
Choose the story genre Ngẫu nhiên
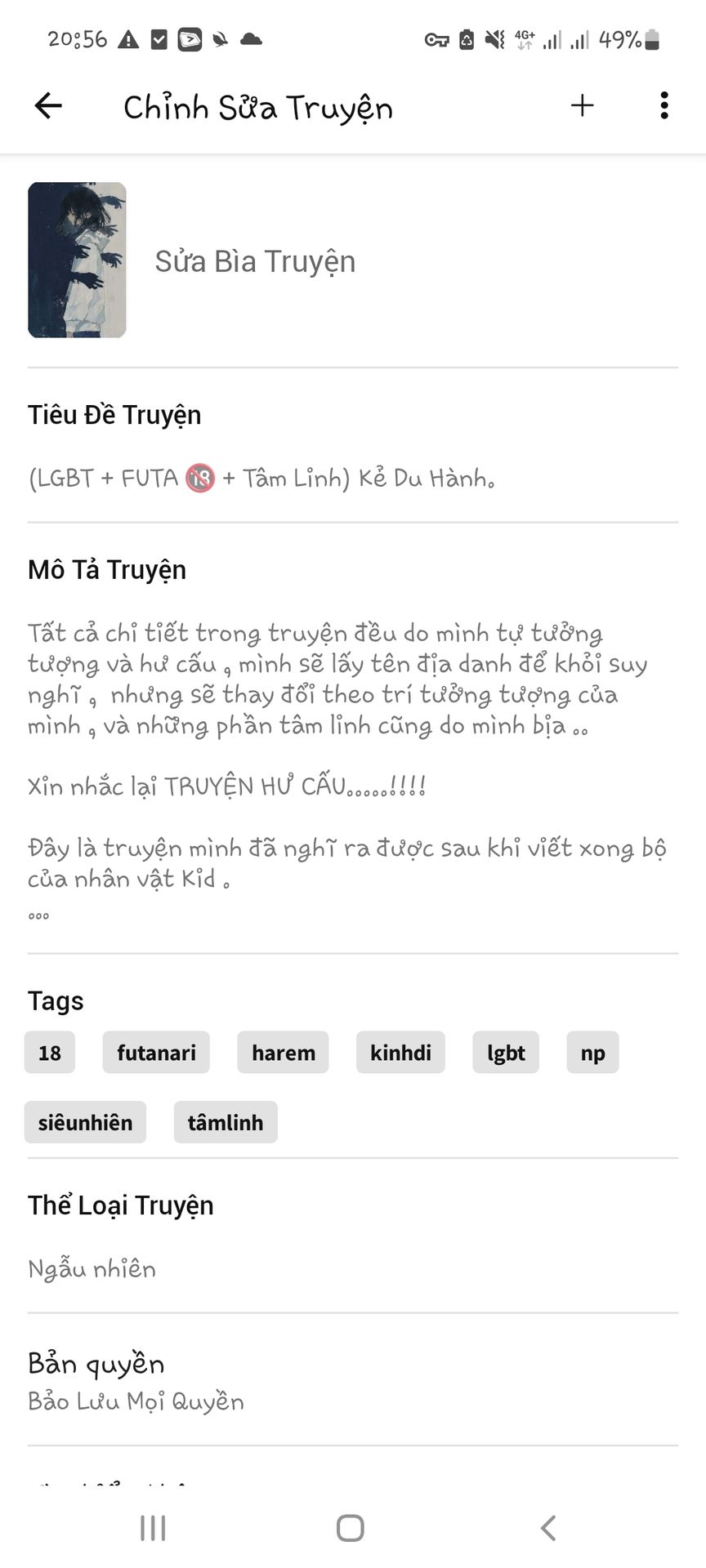point(92,1268)
